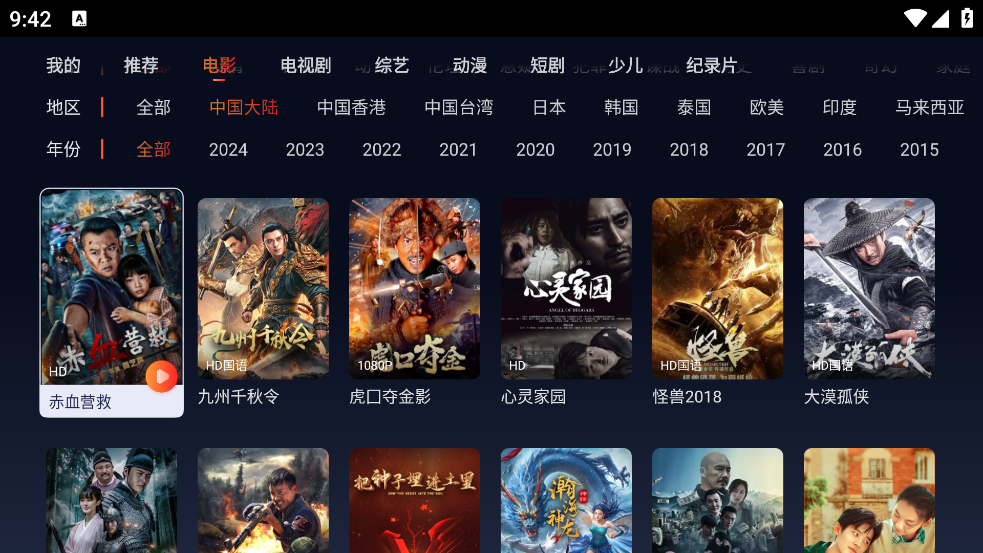Switch to the 我的 tab
983x553 pixels.
click(63, 65)
